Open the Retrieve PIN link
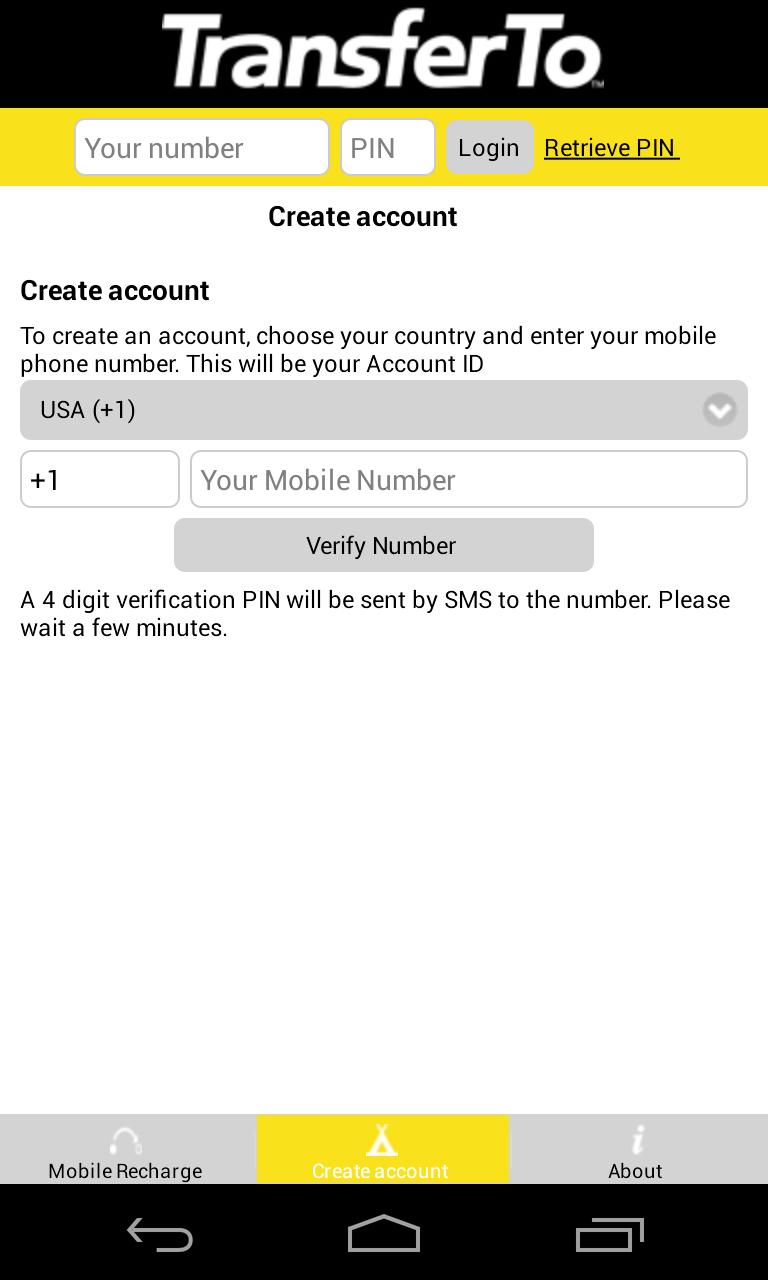Screen dimensions: 768x1280 tap(611, 147)
